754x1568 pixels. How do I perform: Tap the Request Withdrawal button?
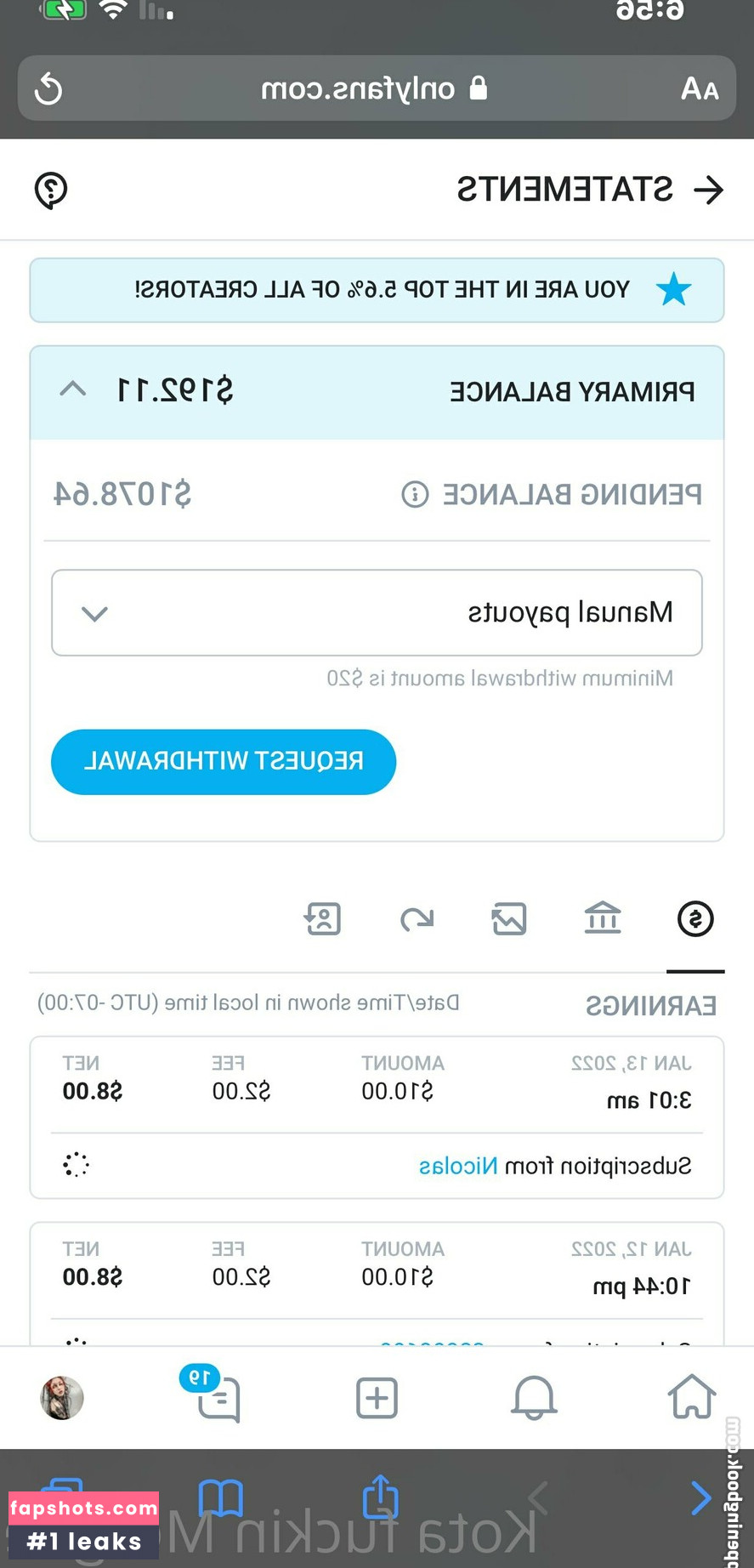click(x=224, y=762)
